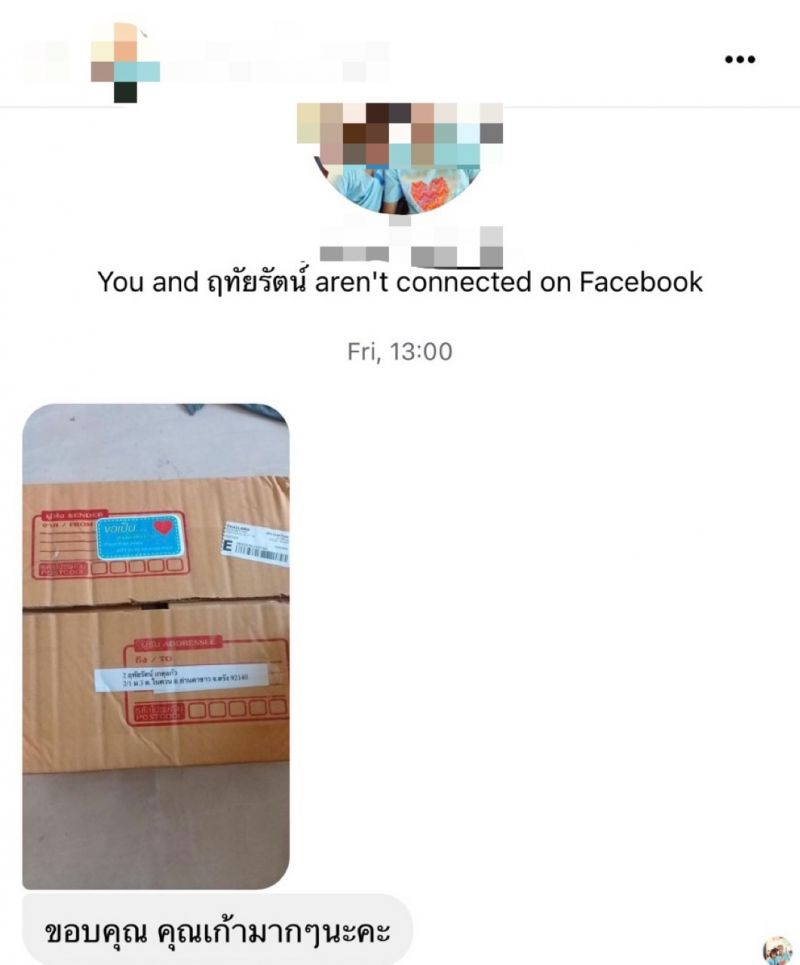Screen dimensions: 800x965
Task: Open the contact's blurred profile picture
Action: point(401,160)
